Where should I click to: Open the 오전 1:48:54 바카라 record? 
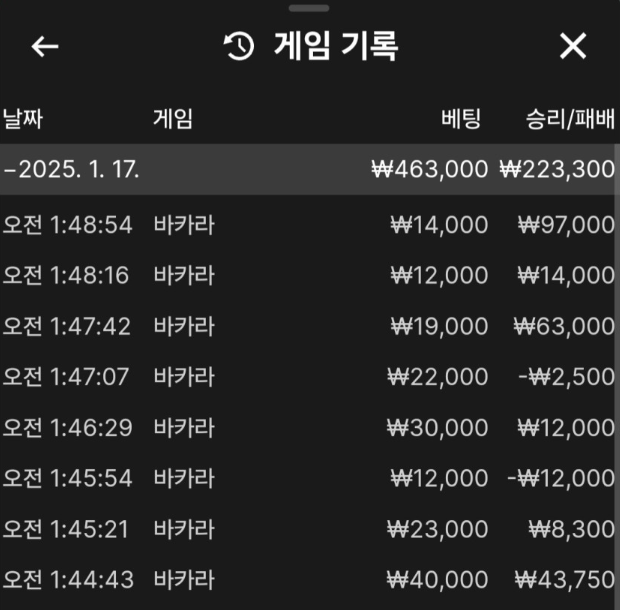(308, 224)
